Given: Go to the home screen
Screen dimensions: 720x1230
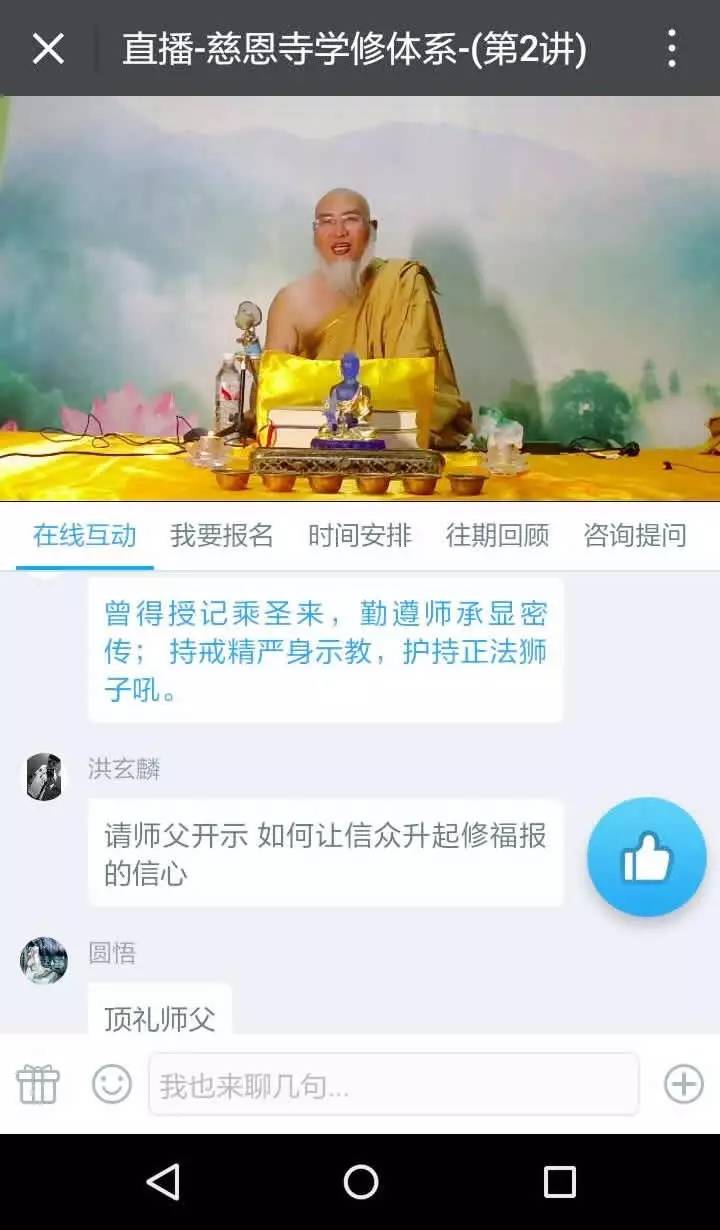Looking at the screenshot, I should pos(360,1182).
